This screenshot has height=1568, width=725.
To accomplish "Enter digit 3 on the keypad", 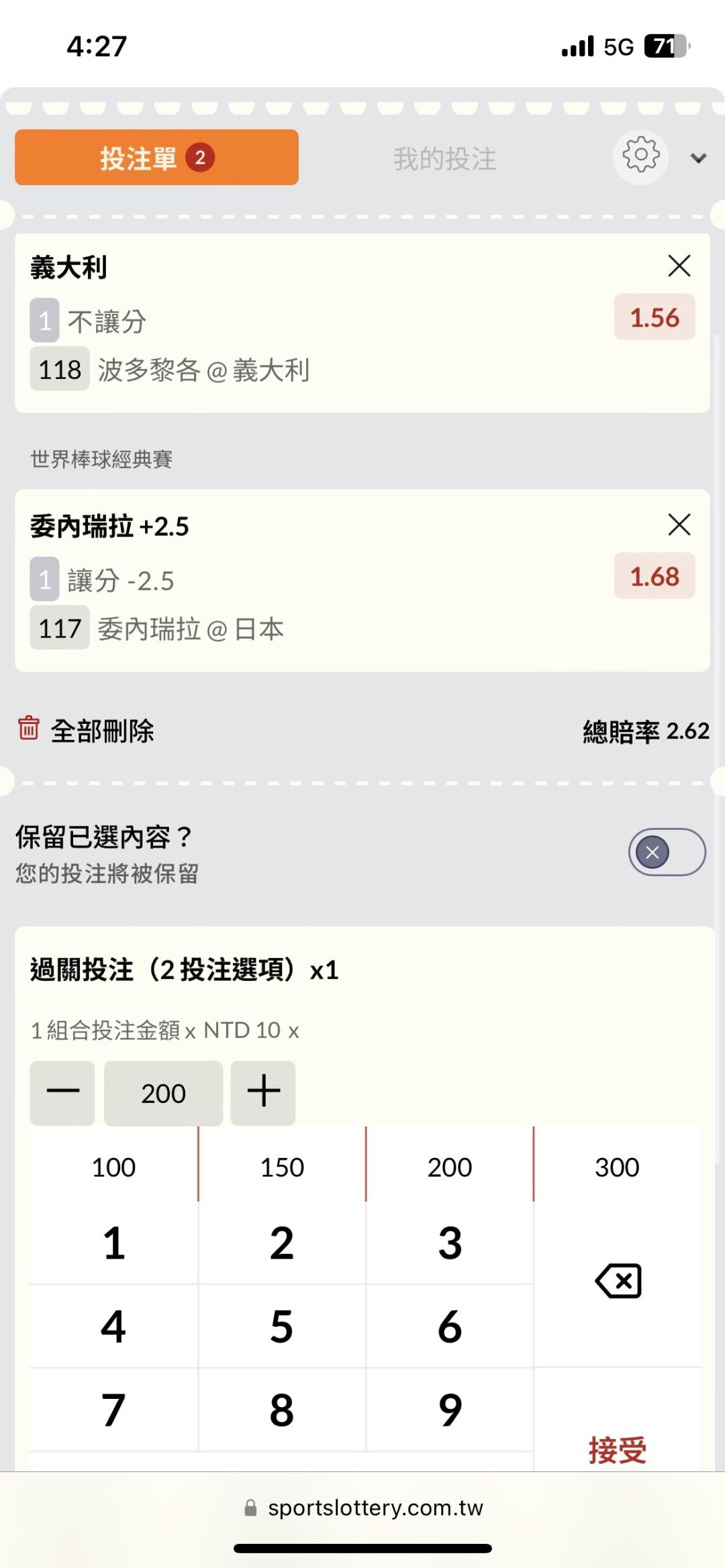I will (x=450, y=1243).
